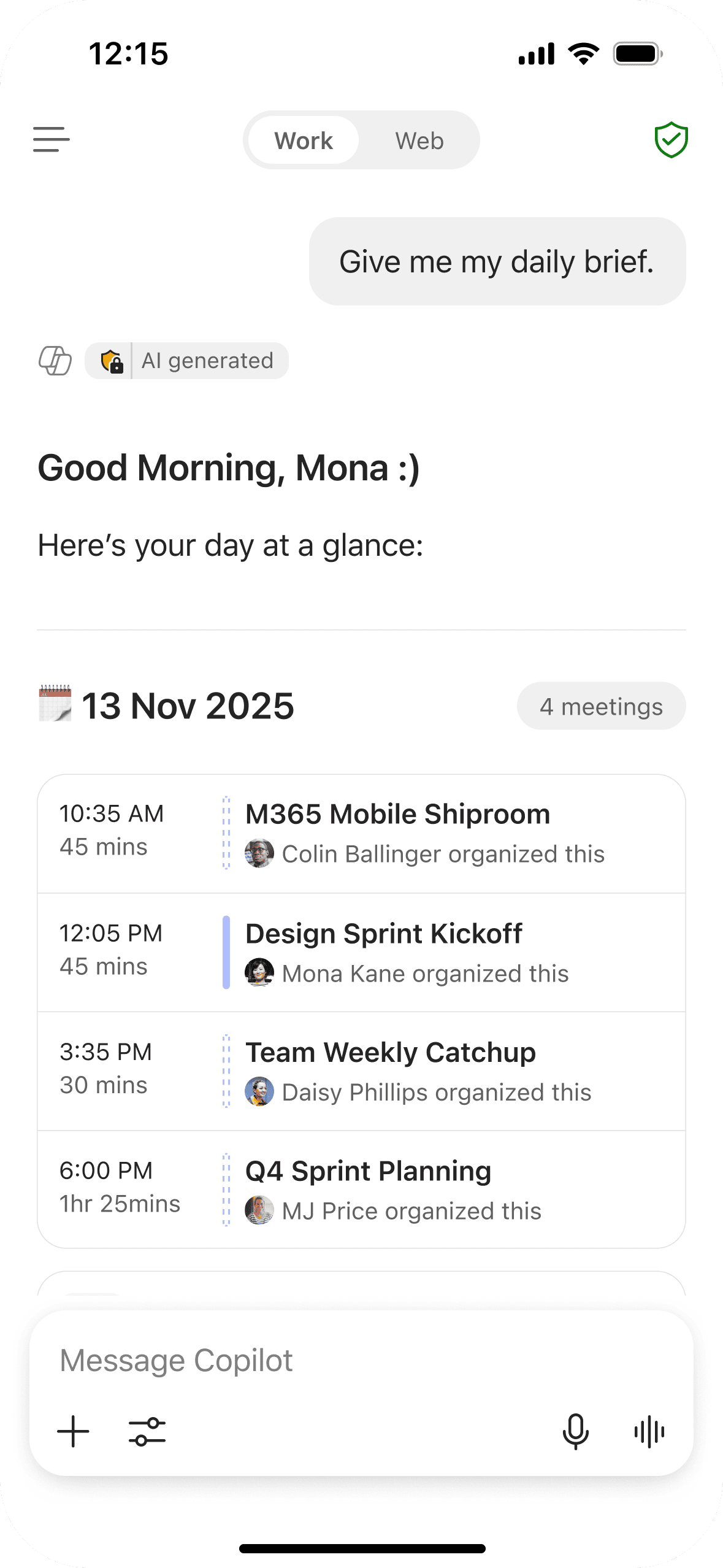Open the 4 meetings chip

(601, 706)
